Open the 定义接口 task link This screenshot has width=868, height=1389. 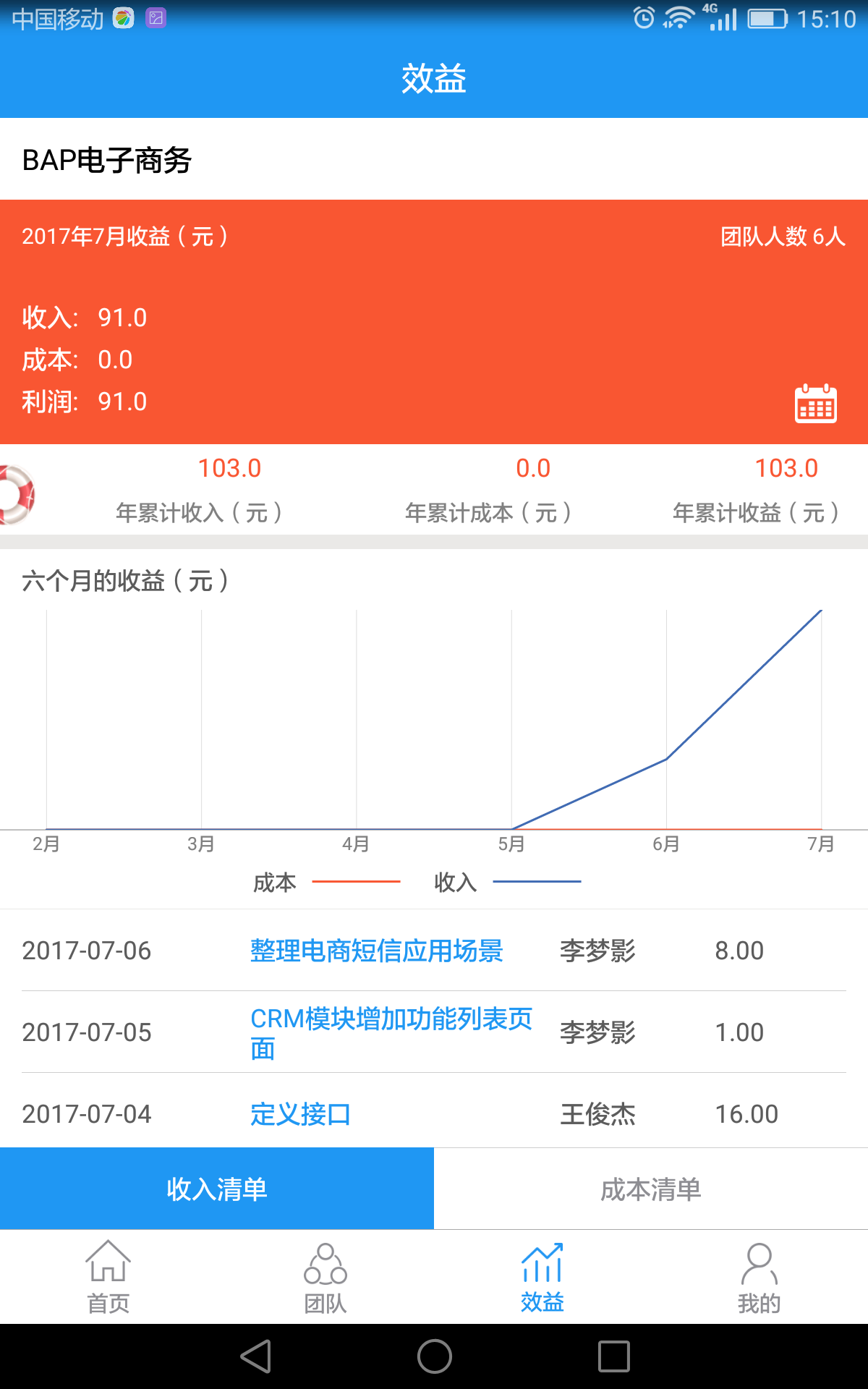(300, 1114)
